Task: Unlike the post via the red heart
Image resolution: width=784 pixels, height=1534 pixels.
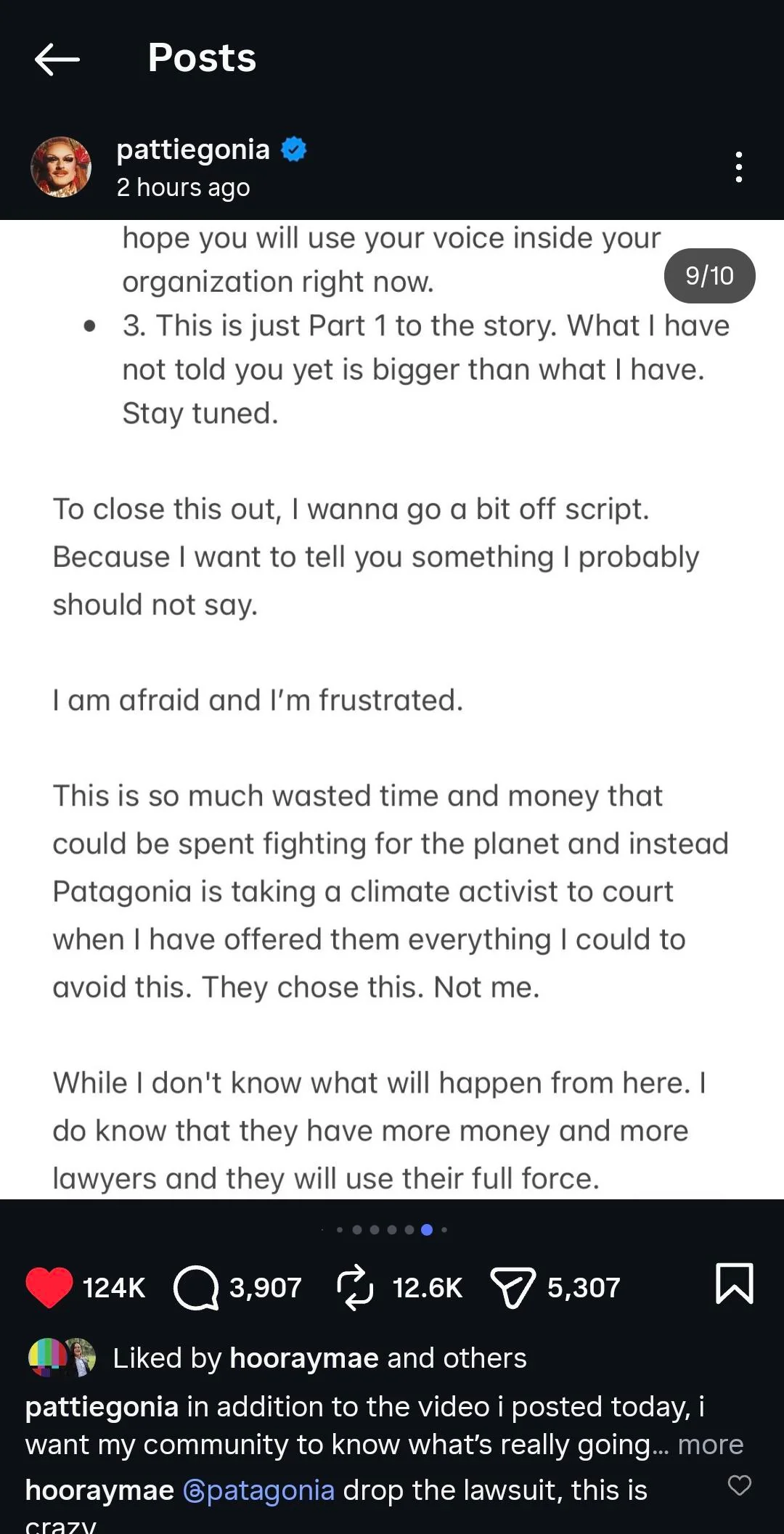Action: point(49,1287)
